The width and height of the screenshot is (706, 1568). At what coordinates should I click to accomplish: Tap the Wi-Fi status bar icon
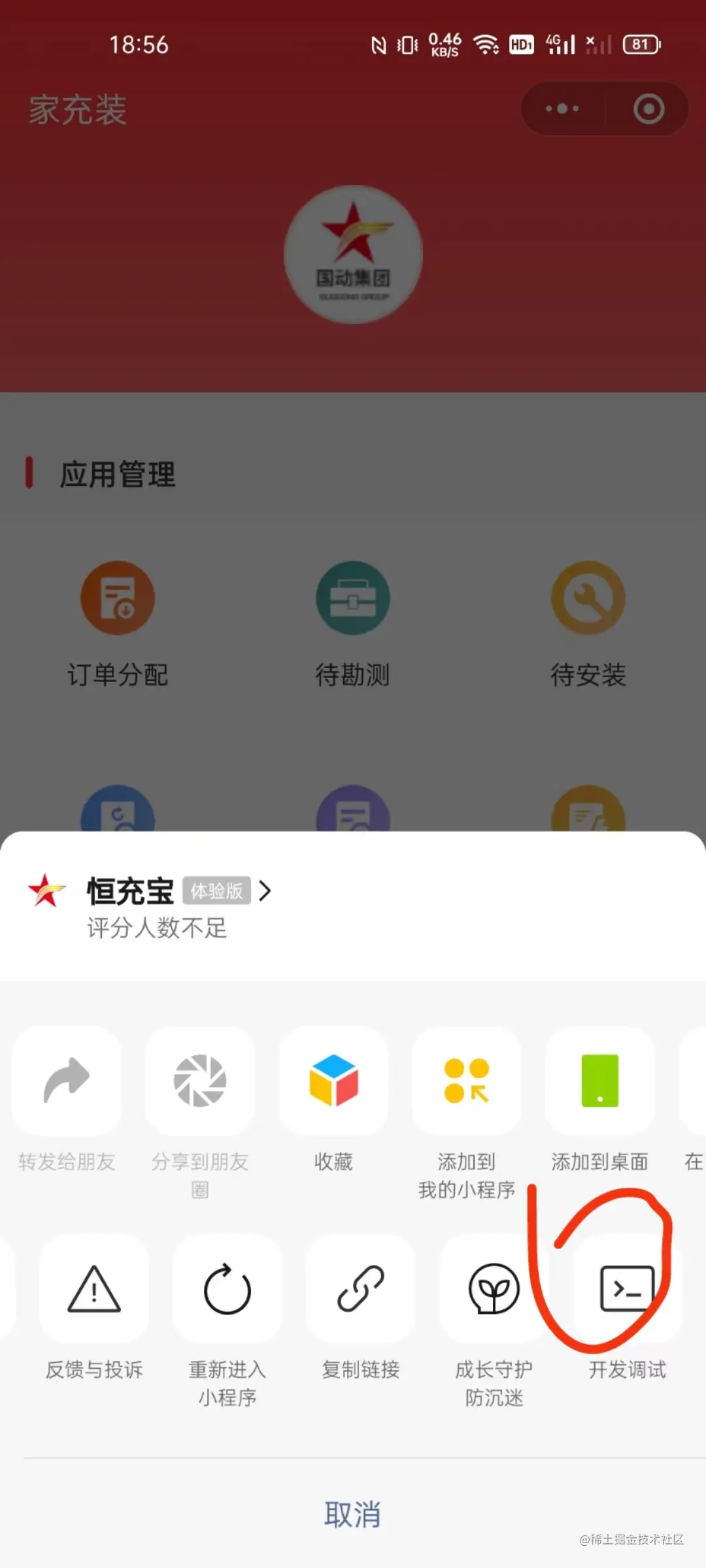tap(484, 44)
